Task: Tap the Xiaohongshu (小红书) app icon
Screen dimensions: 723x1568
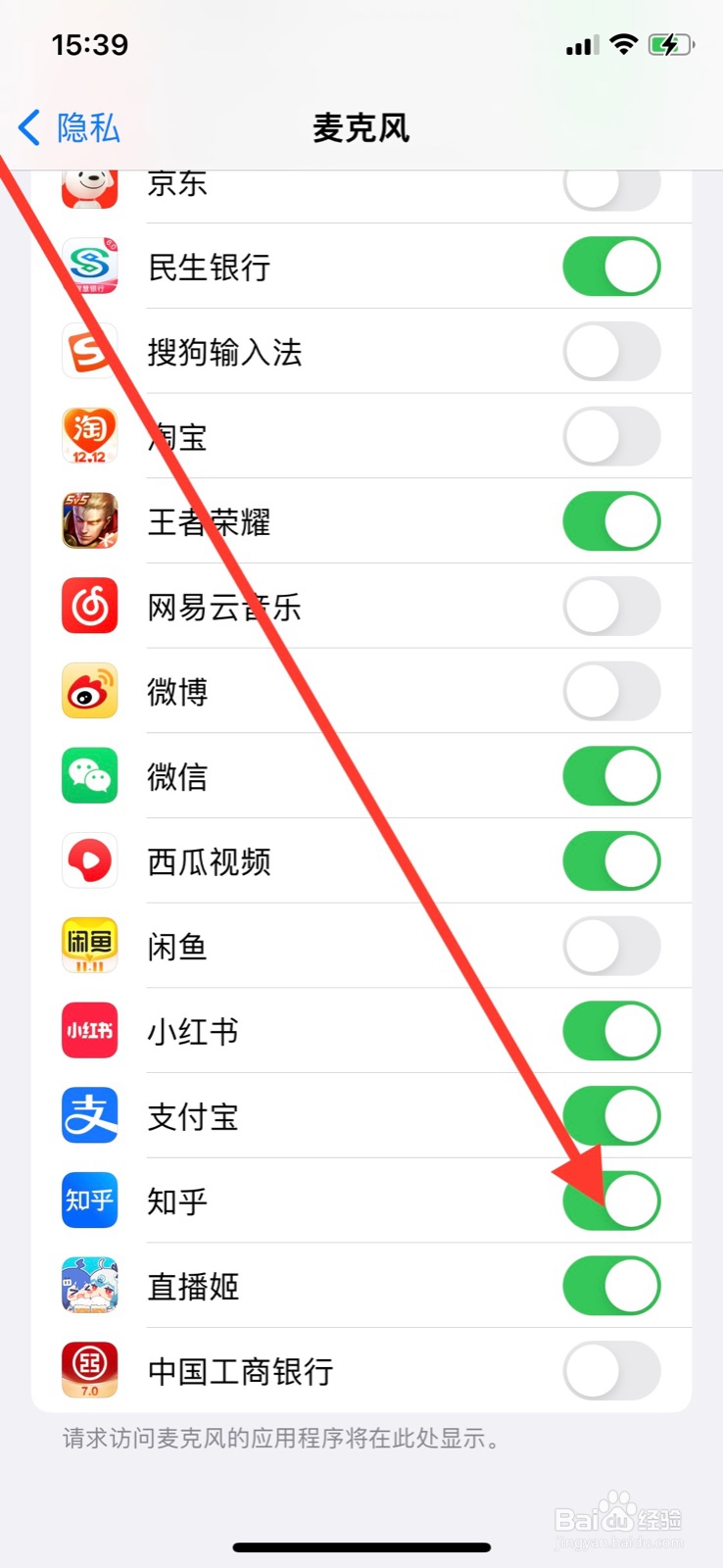Action: tap(89, 1031)
